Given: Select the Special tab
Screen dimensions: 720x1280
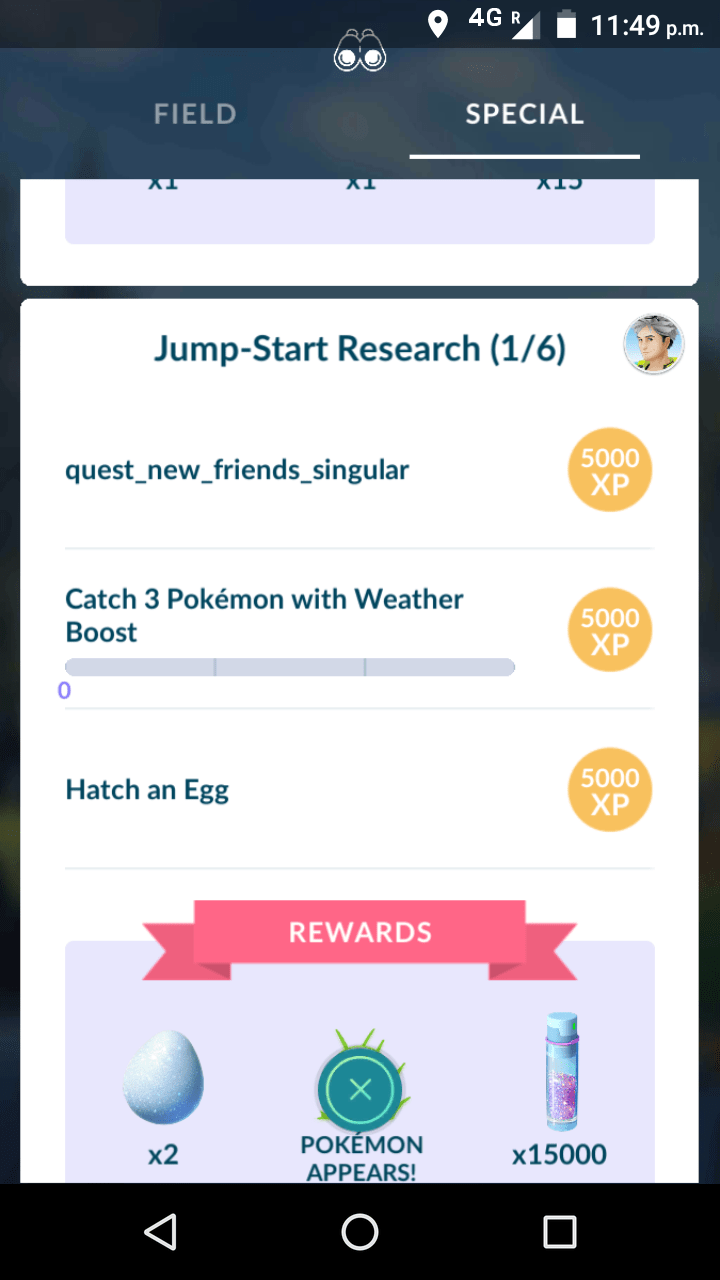Looking at the screenshot, I should (x=524, y=114).
